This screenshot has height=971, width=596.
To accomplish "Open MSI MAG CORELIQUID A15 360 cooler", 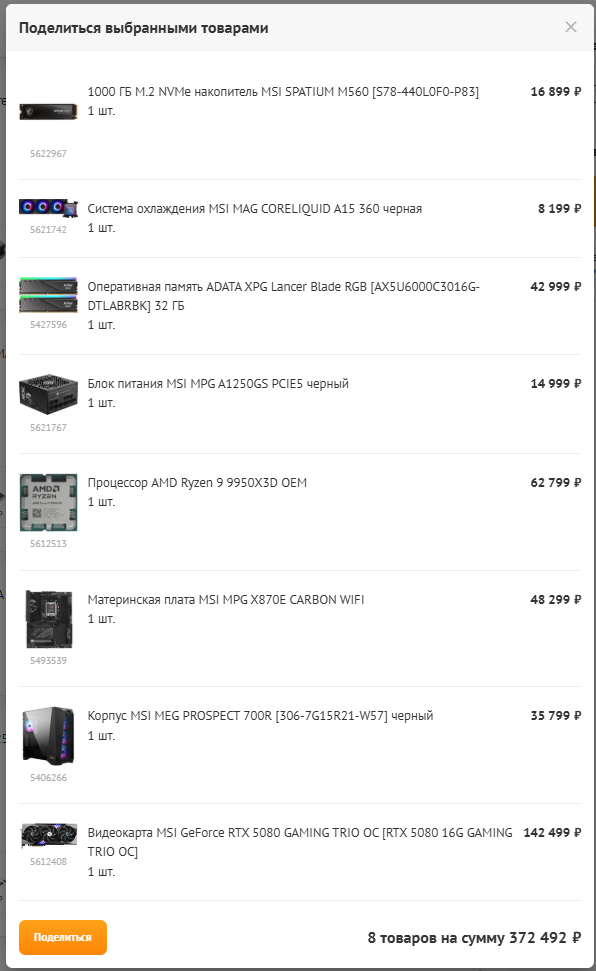I will (255, 209).
